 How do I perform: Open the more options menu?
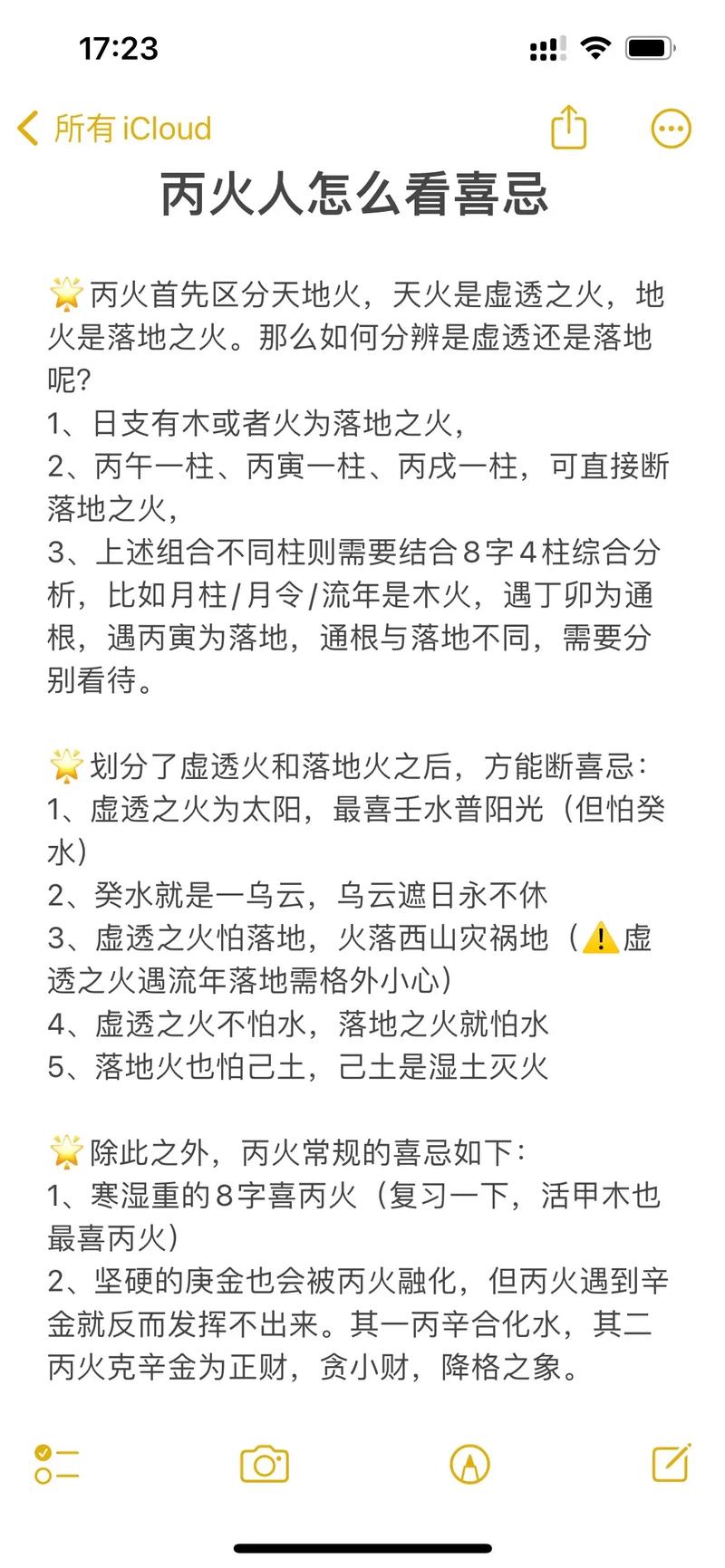pyautogui.click(x=671, y=129)
